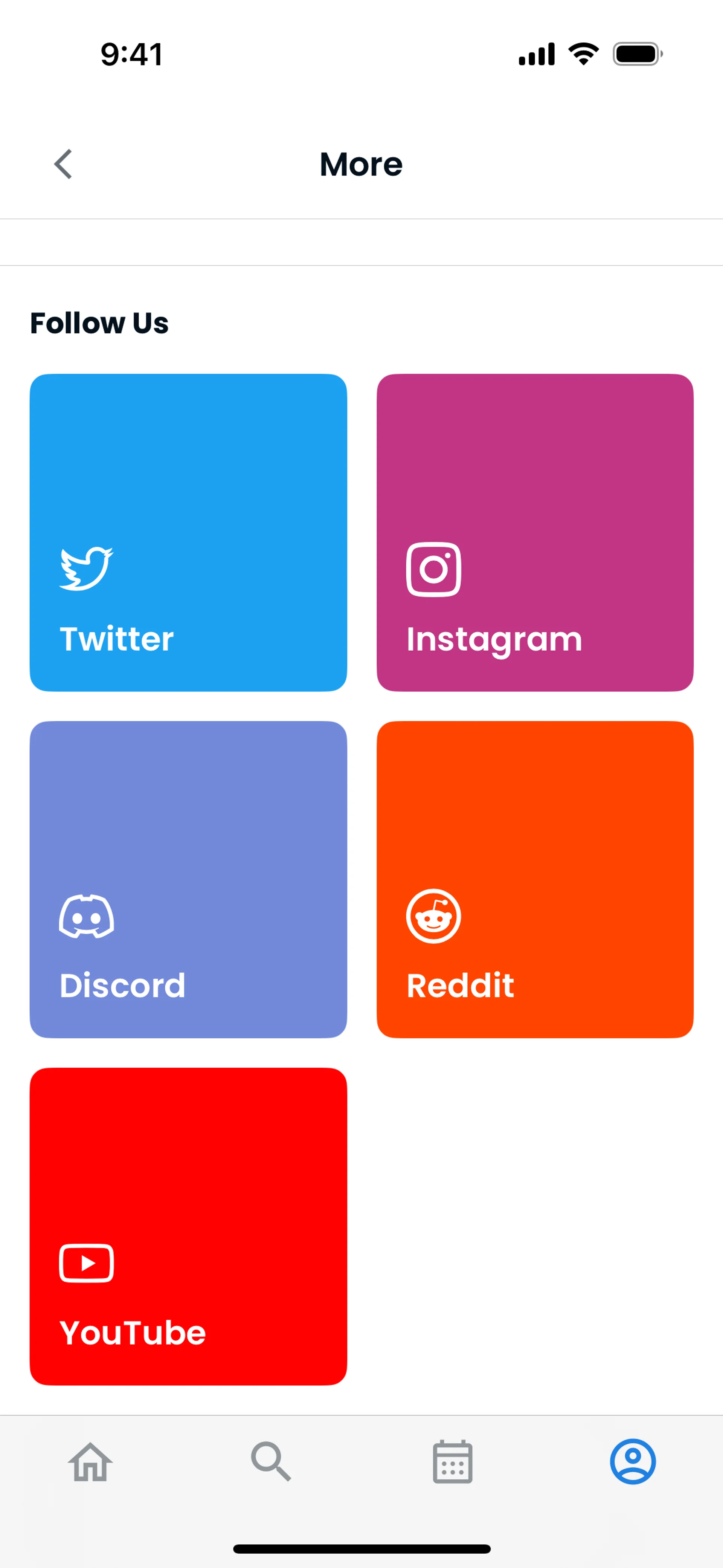
Task: Go back from the More screen
Action: pyautogui.click(x=63, y=164)
